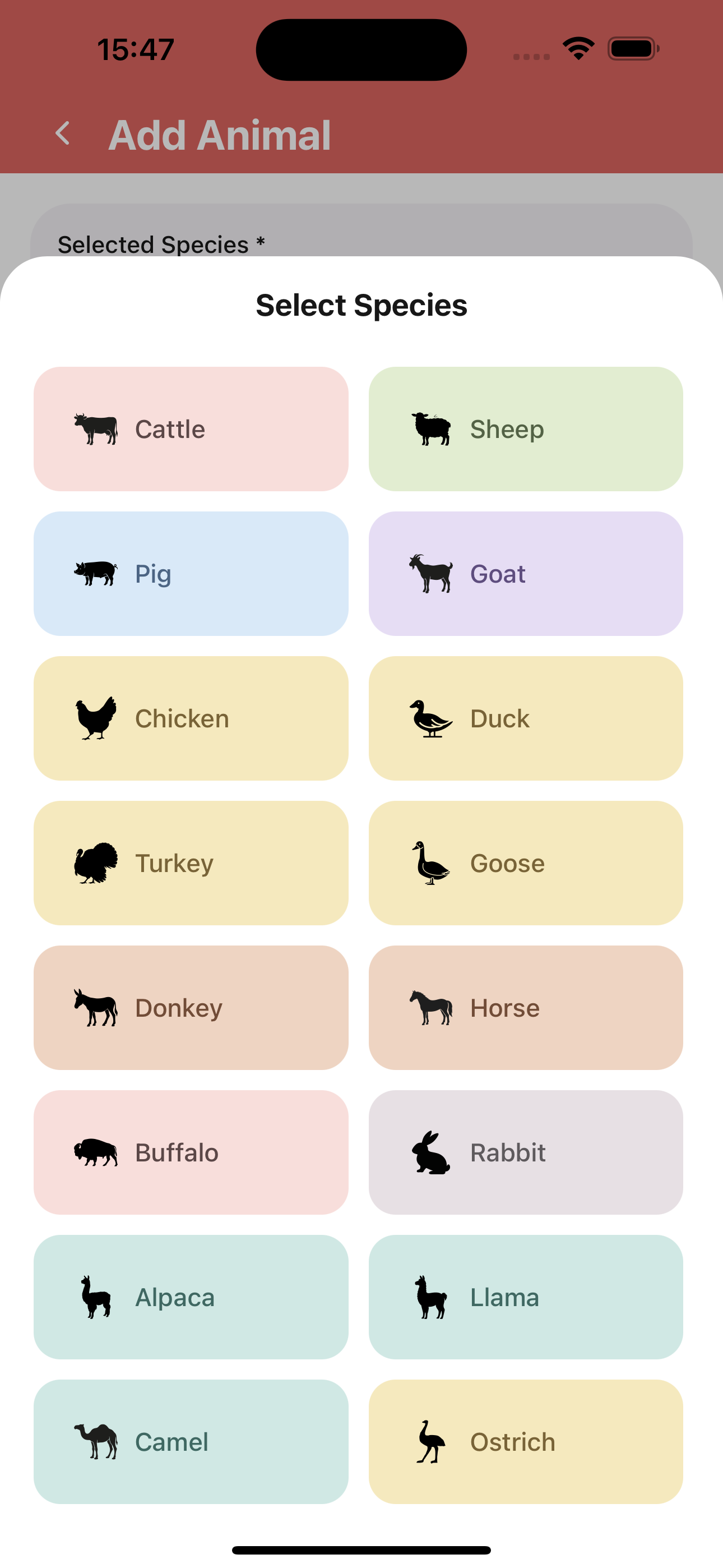
Task: Go back using the arrow
Action: tap(63, 133)
